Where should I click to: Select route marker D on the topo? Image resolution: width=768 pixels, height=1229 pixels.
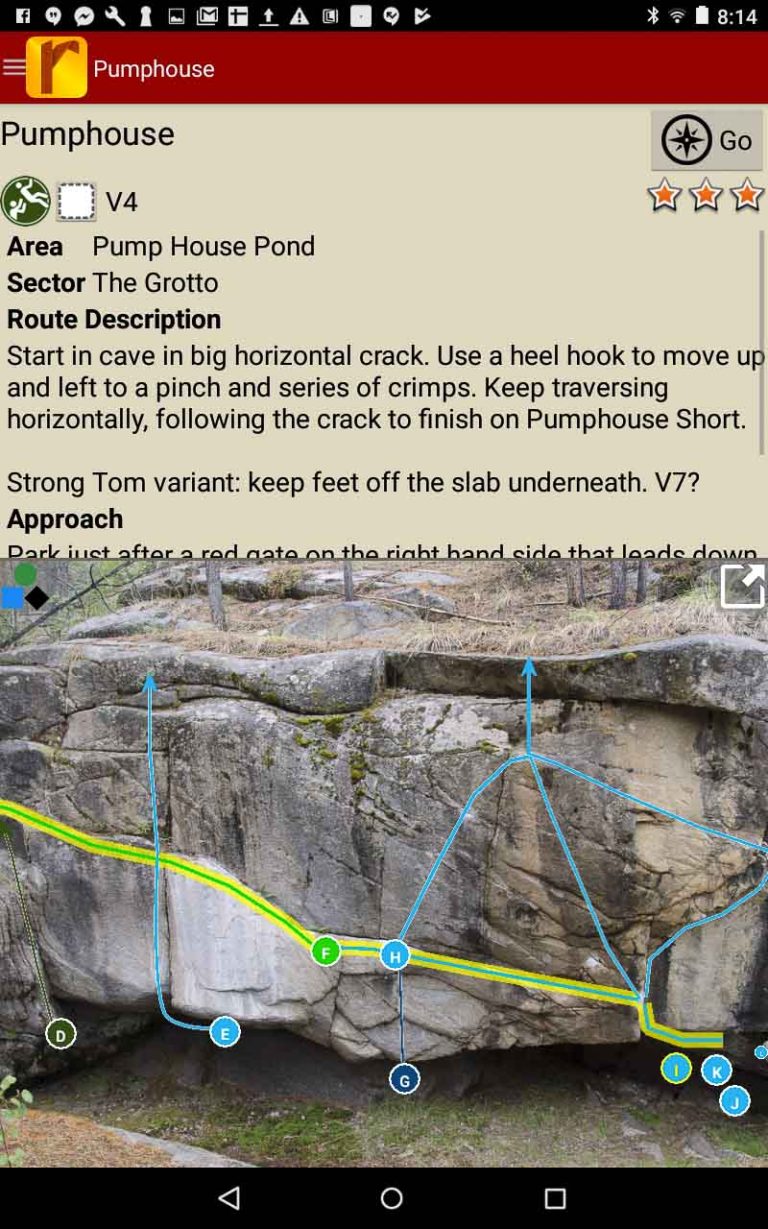[x=60, y=1034]
